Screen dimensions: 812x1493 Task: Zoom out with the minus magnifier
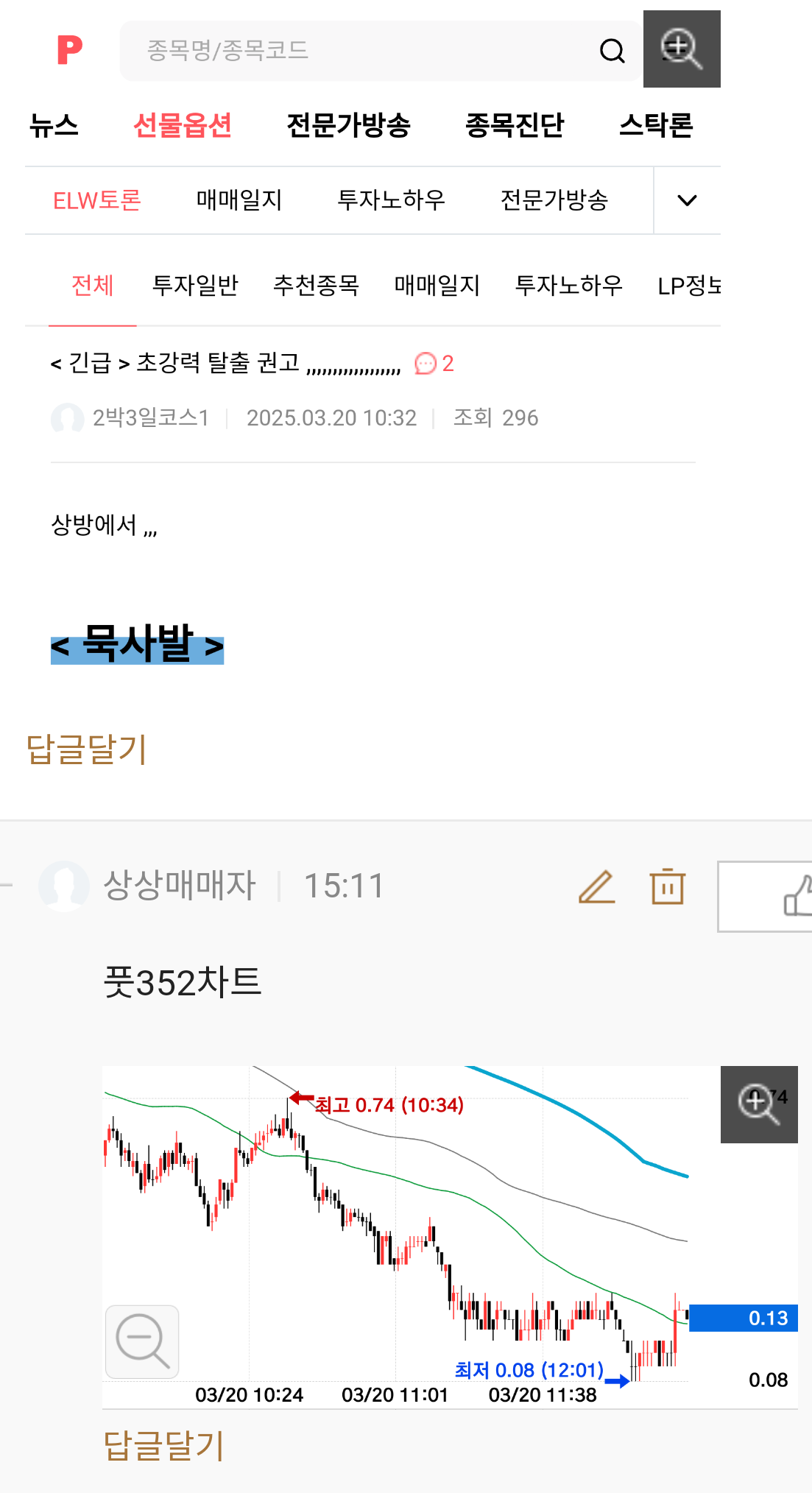pos(142,1341)
